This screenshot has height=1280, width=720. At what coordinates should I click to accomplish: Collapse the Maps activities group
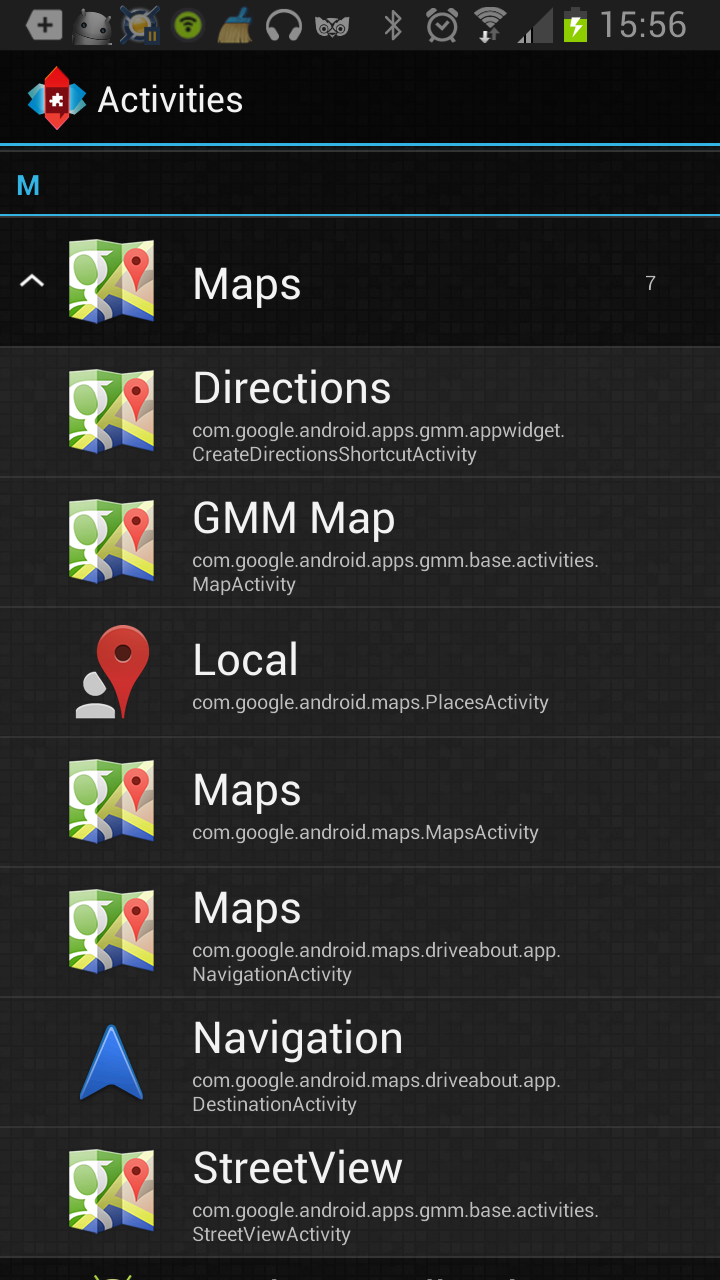click(32, 283)
